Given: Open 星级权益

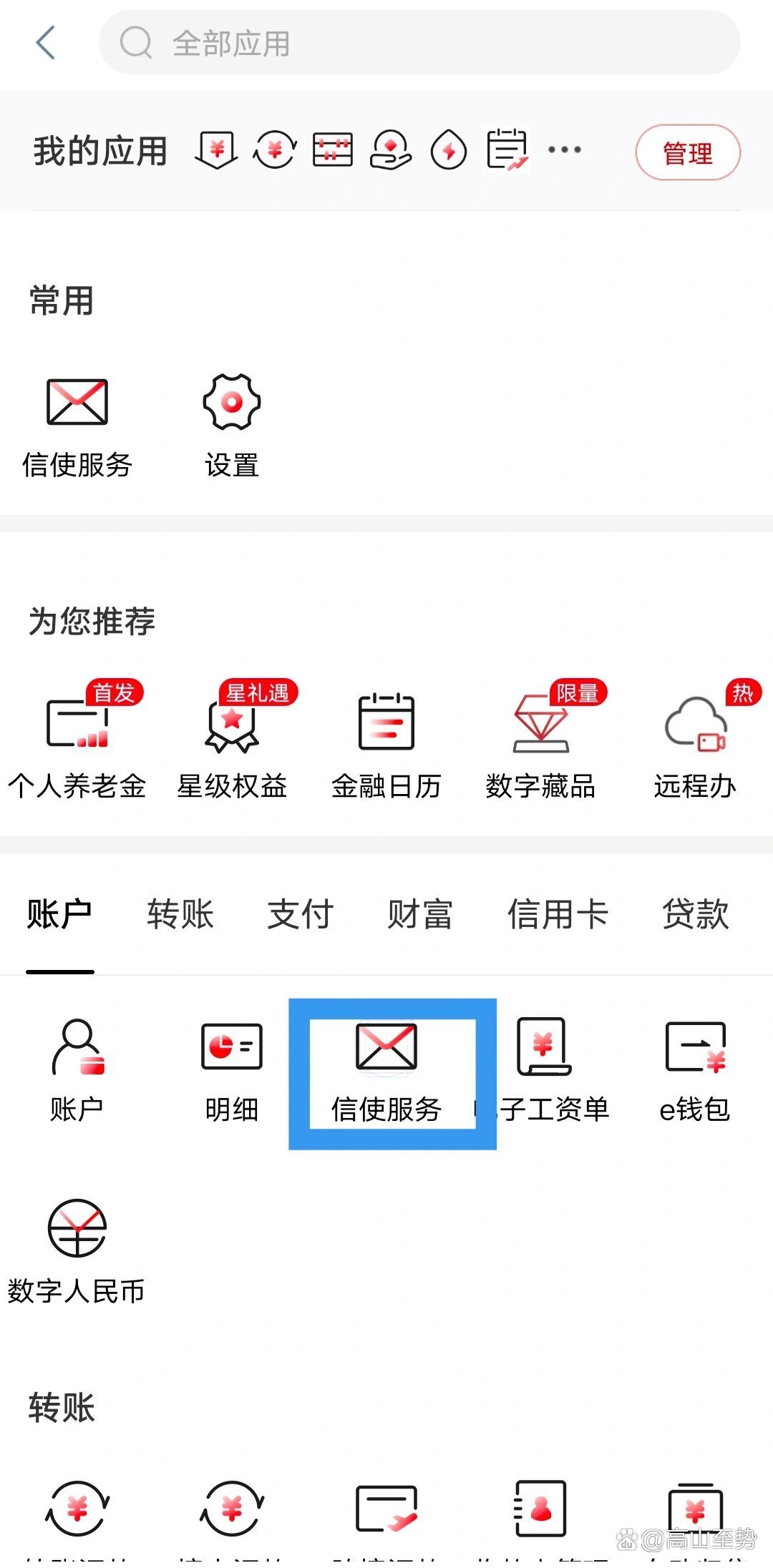Looking at the screenshot, I should click(x=232, y=744).
